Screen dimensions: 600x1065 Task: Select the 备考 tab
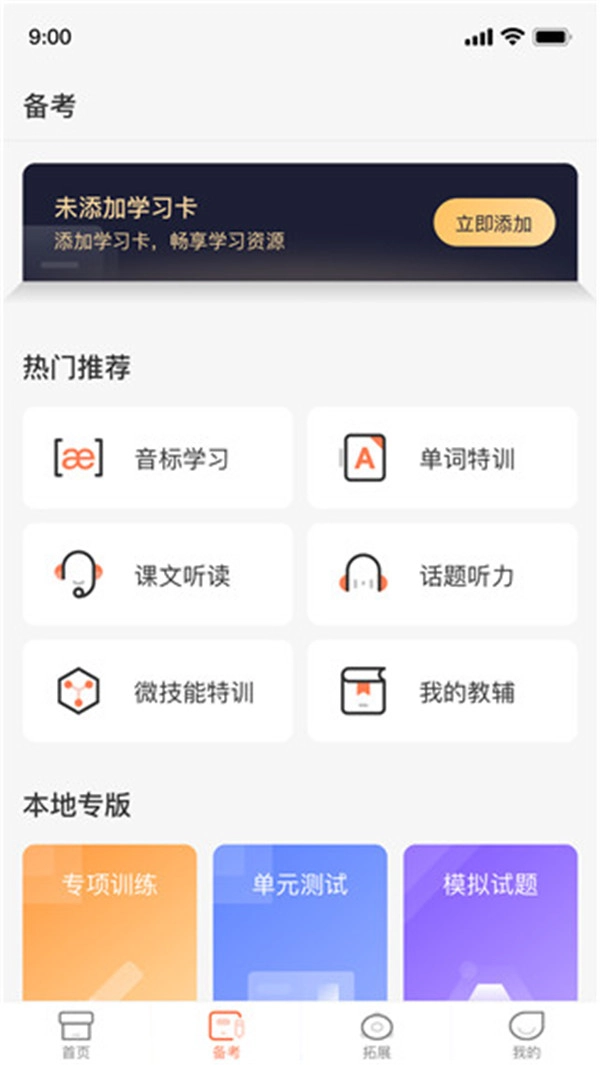226,1034
